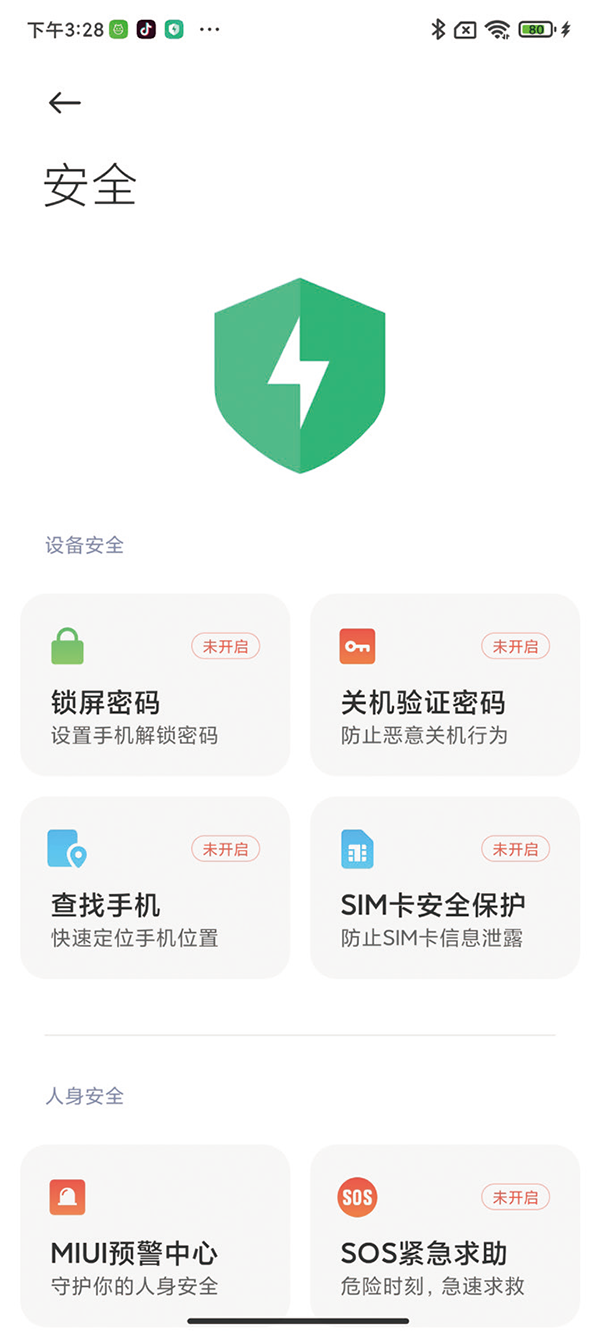The height and width of the screenshot is (1333, 600).
Task: Open MIUI预警中心
Action: 155,1235
